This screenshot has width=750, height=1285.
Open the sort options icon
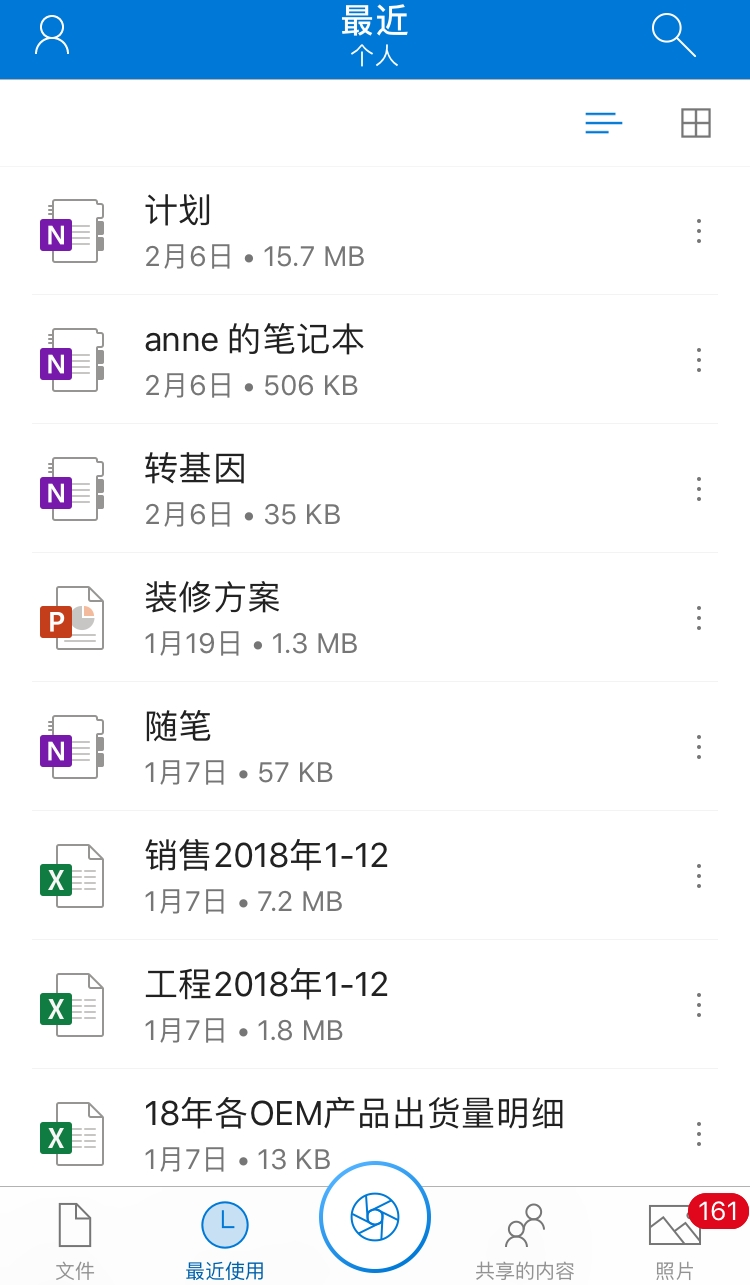(603, 123)
